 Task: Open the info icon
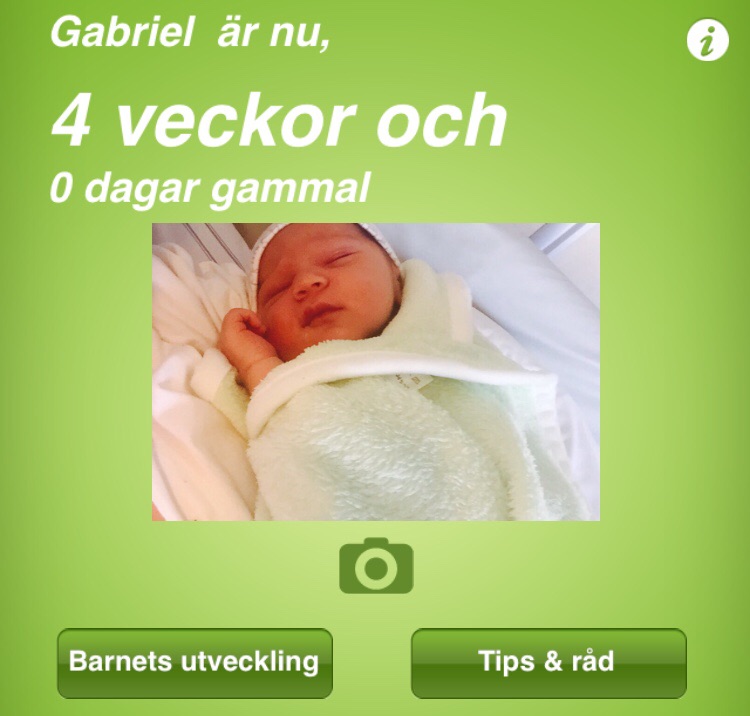point(708,41)
